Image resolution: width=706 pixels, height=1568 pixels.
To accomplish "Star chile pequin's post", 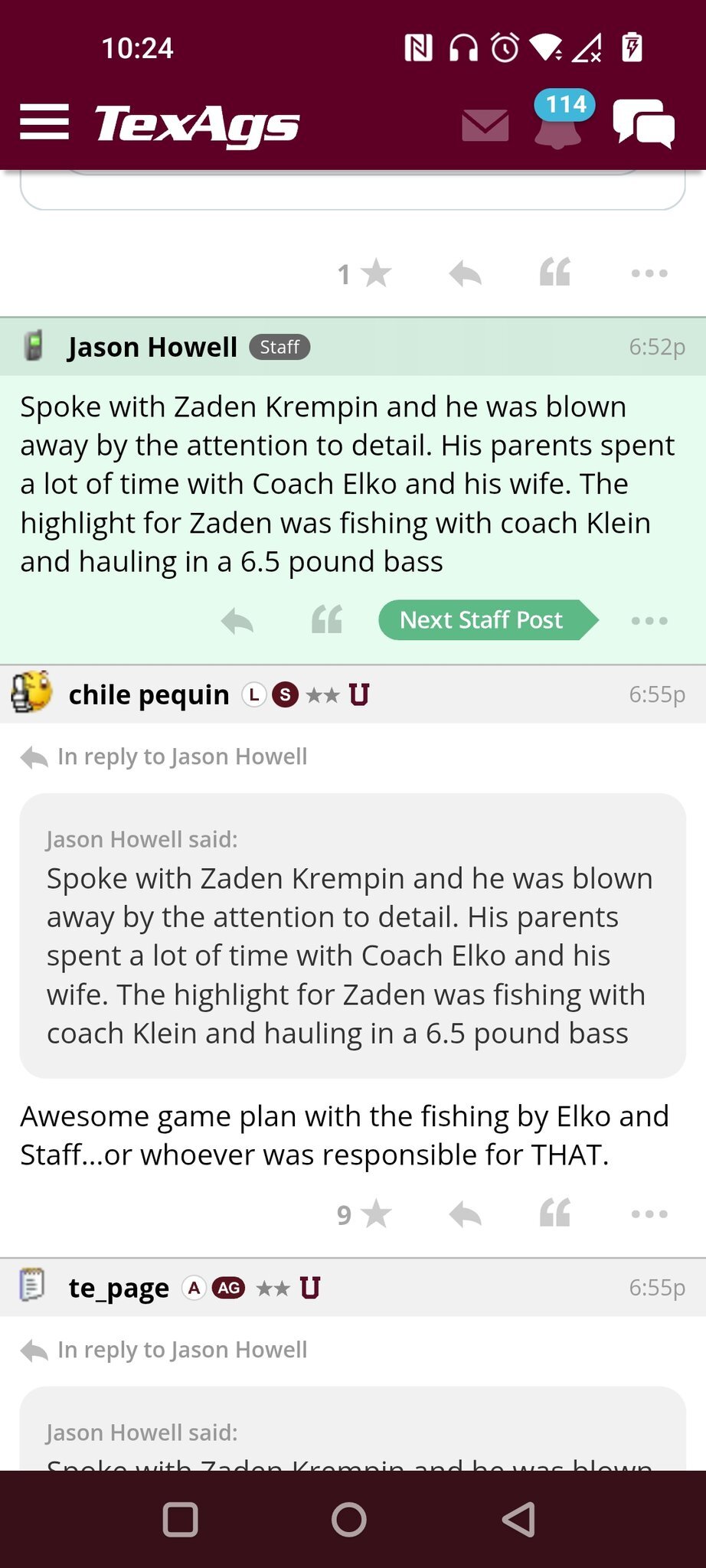I will click(364, 1214).
